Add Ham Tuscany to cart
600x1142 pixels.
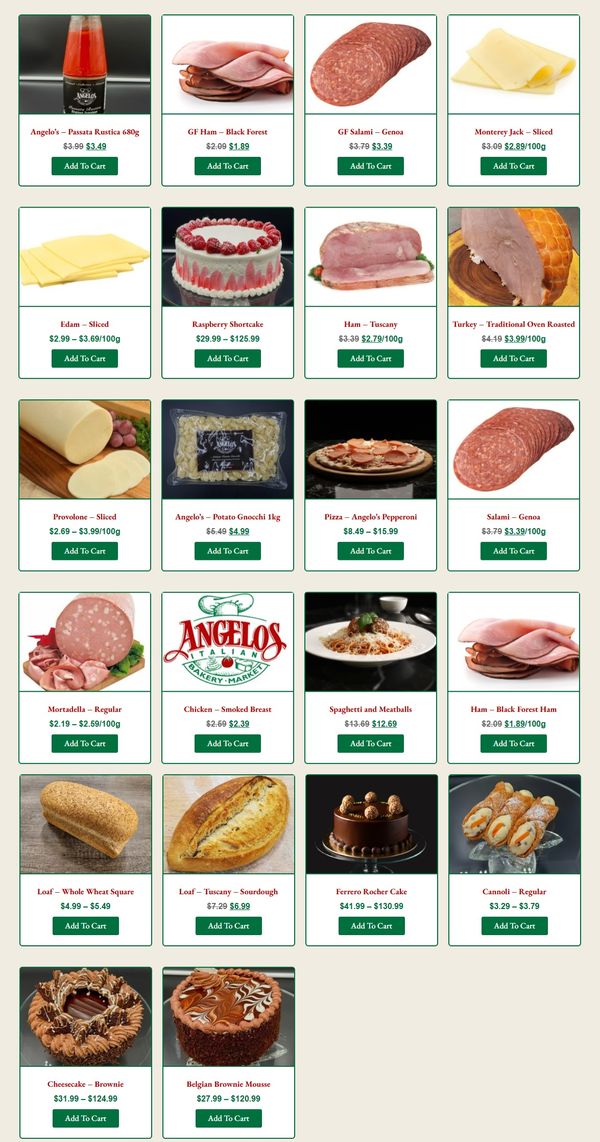370,358
